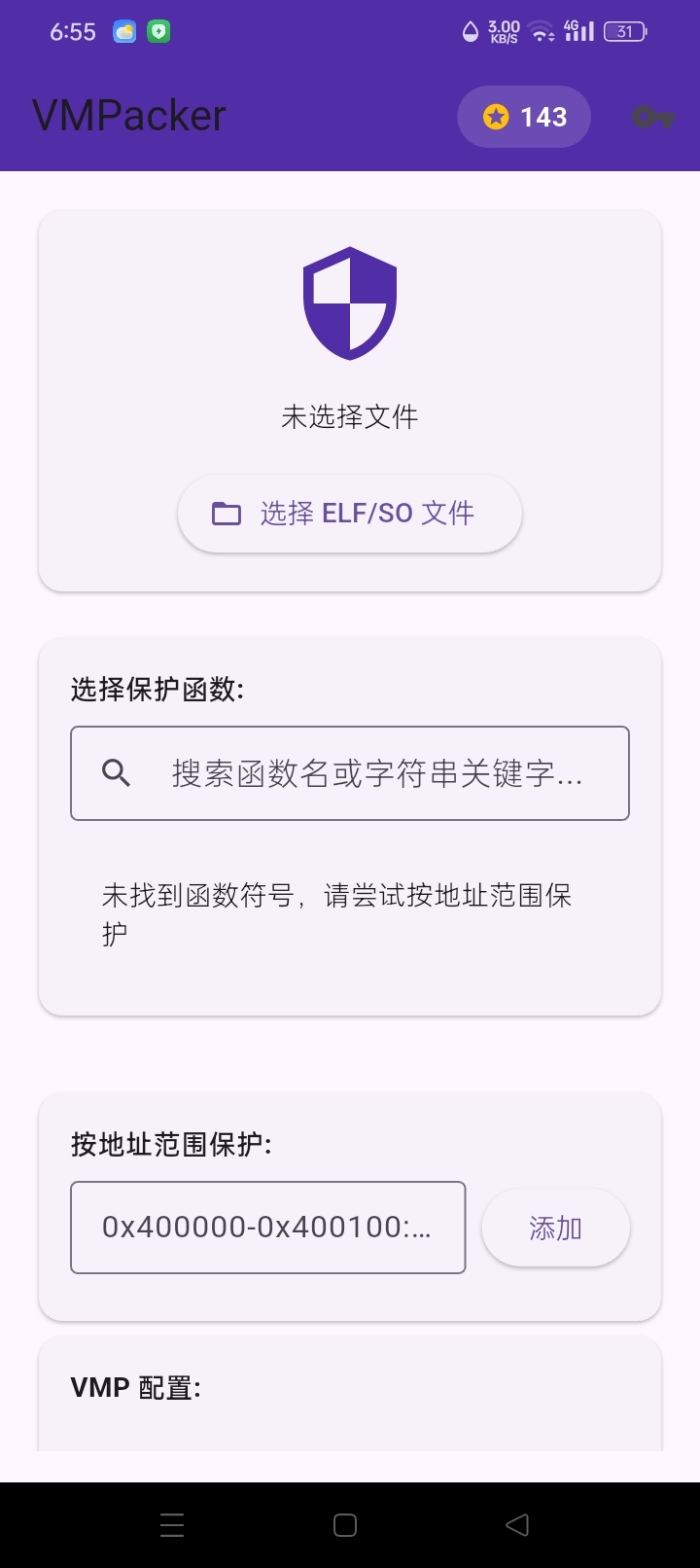700x1568 pixels.
Task: Open recent apps from navigation bar
Action: click(172, 1525)
